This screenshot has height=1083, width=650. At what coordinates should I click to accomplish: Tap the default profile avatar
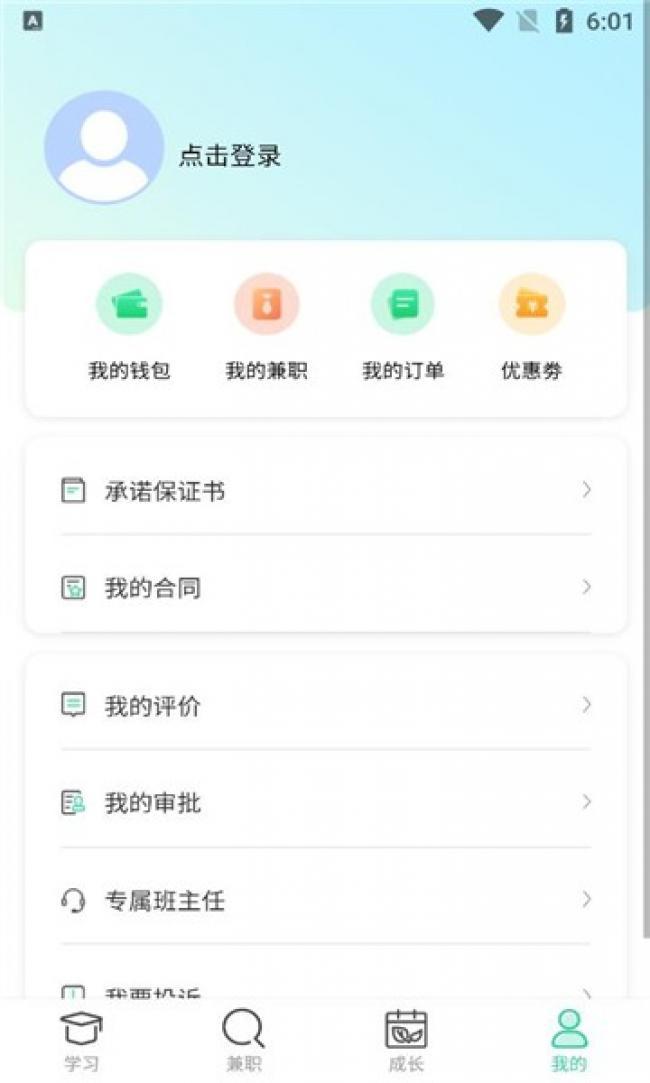(103, 147)
